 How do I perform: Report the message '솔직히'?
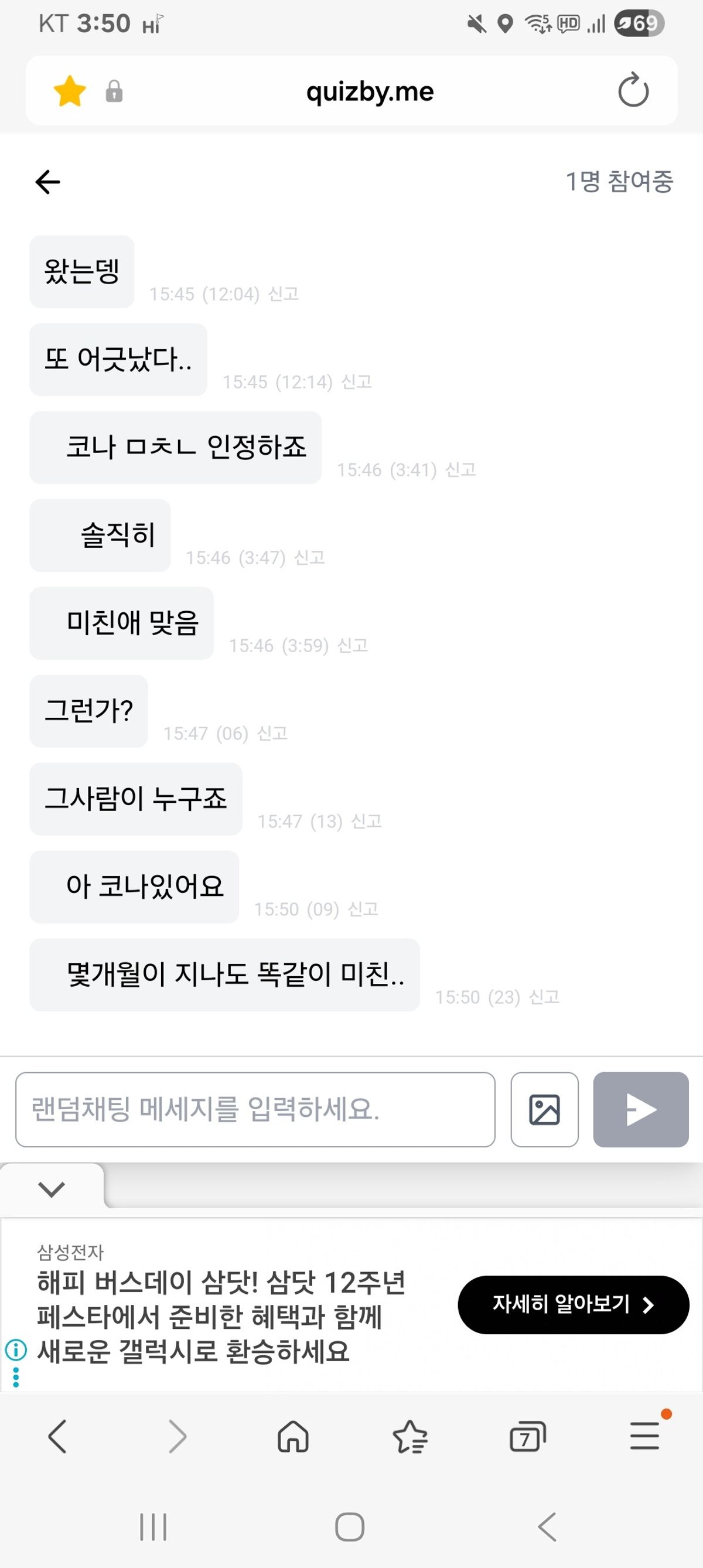pos(309,558)
